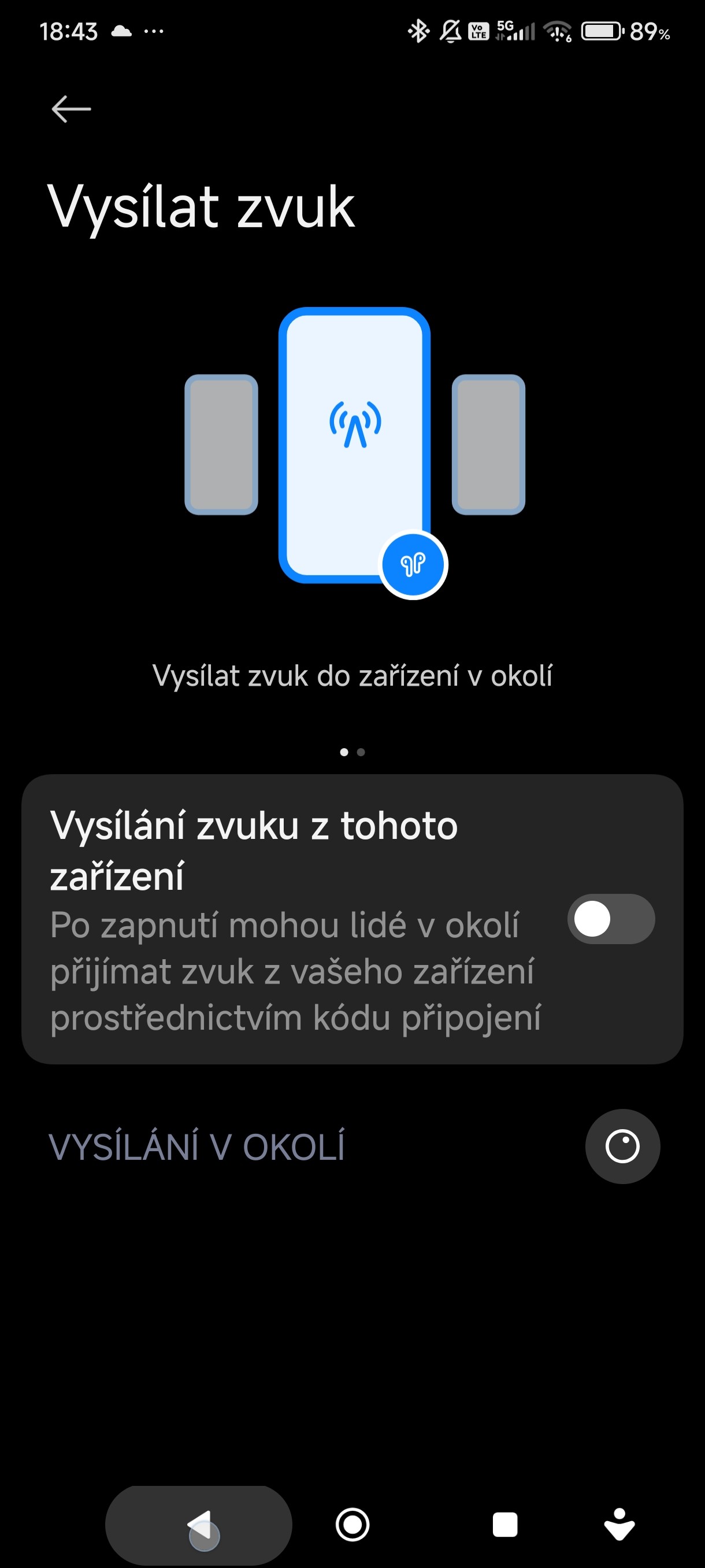
Task: Enable Vysílání zvuku z tohoto zařízení switch
Action: [x=611, y=919]
